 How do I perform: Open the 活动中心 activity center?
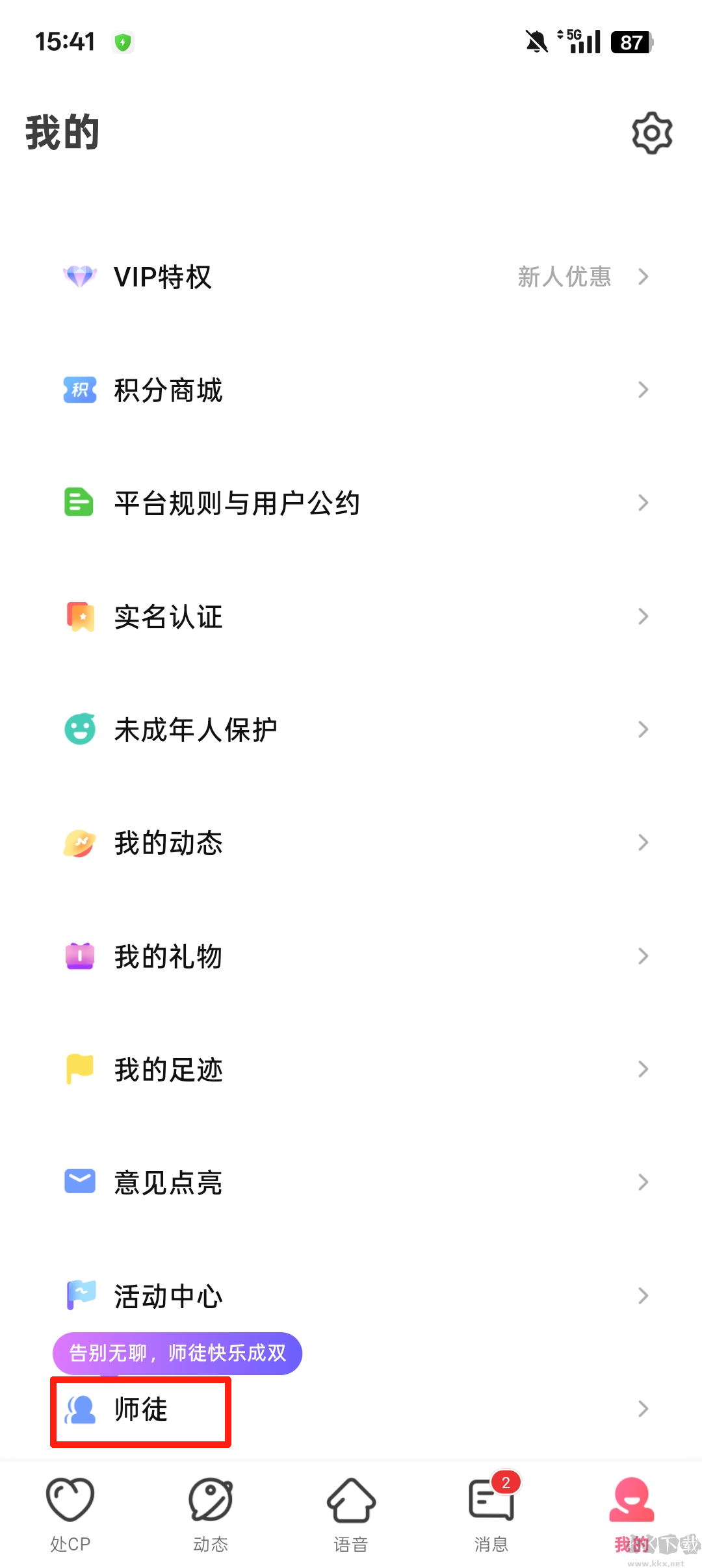(x=168, y=1296)
